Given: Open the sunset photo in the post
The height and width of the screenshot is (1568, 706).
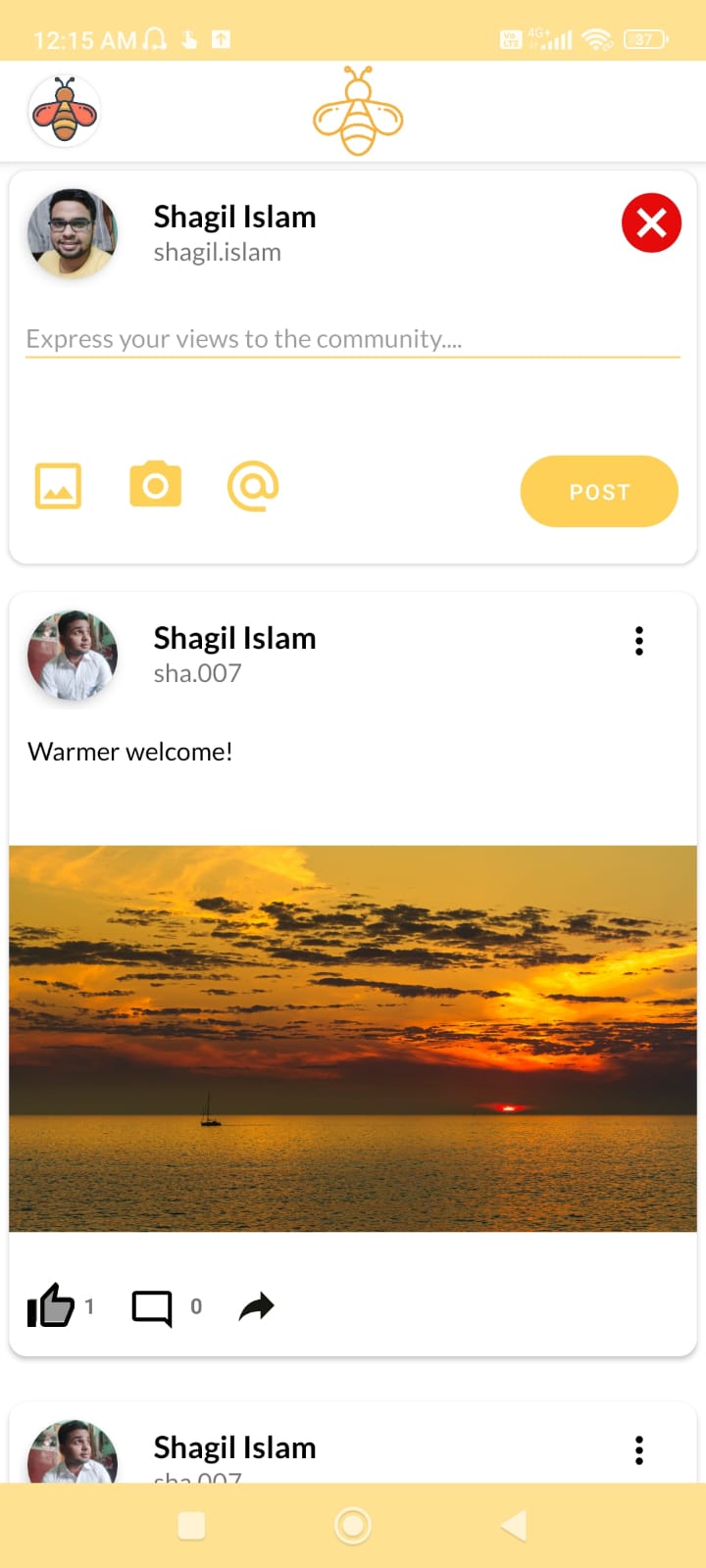Looking at the screenshot, I should click(x=353, y=1038).
